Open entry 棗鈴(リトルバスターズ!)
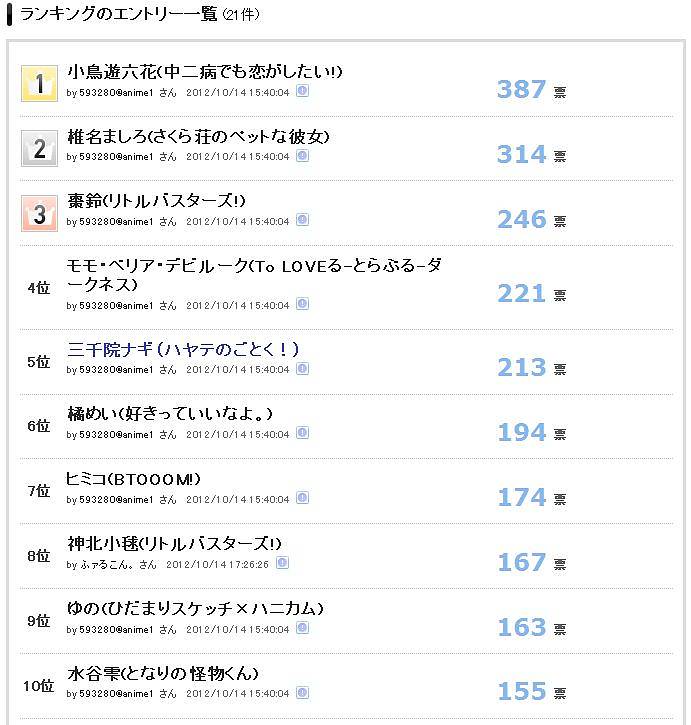The image size is (691, 725). click(155, 201)
